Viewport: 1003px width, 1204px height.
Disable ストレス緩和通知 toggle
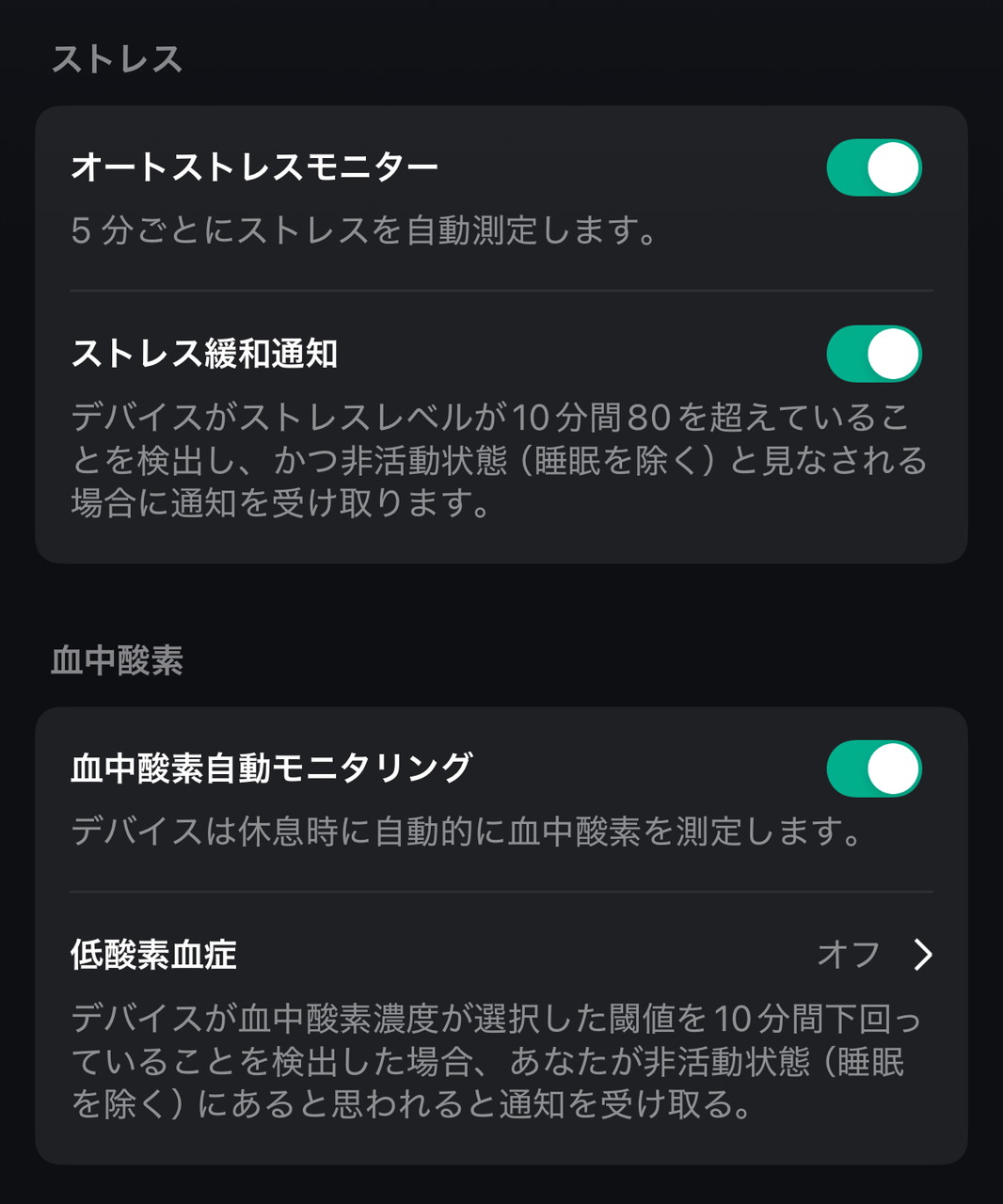[873, 355]
